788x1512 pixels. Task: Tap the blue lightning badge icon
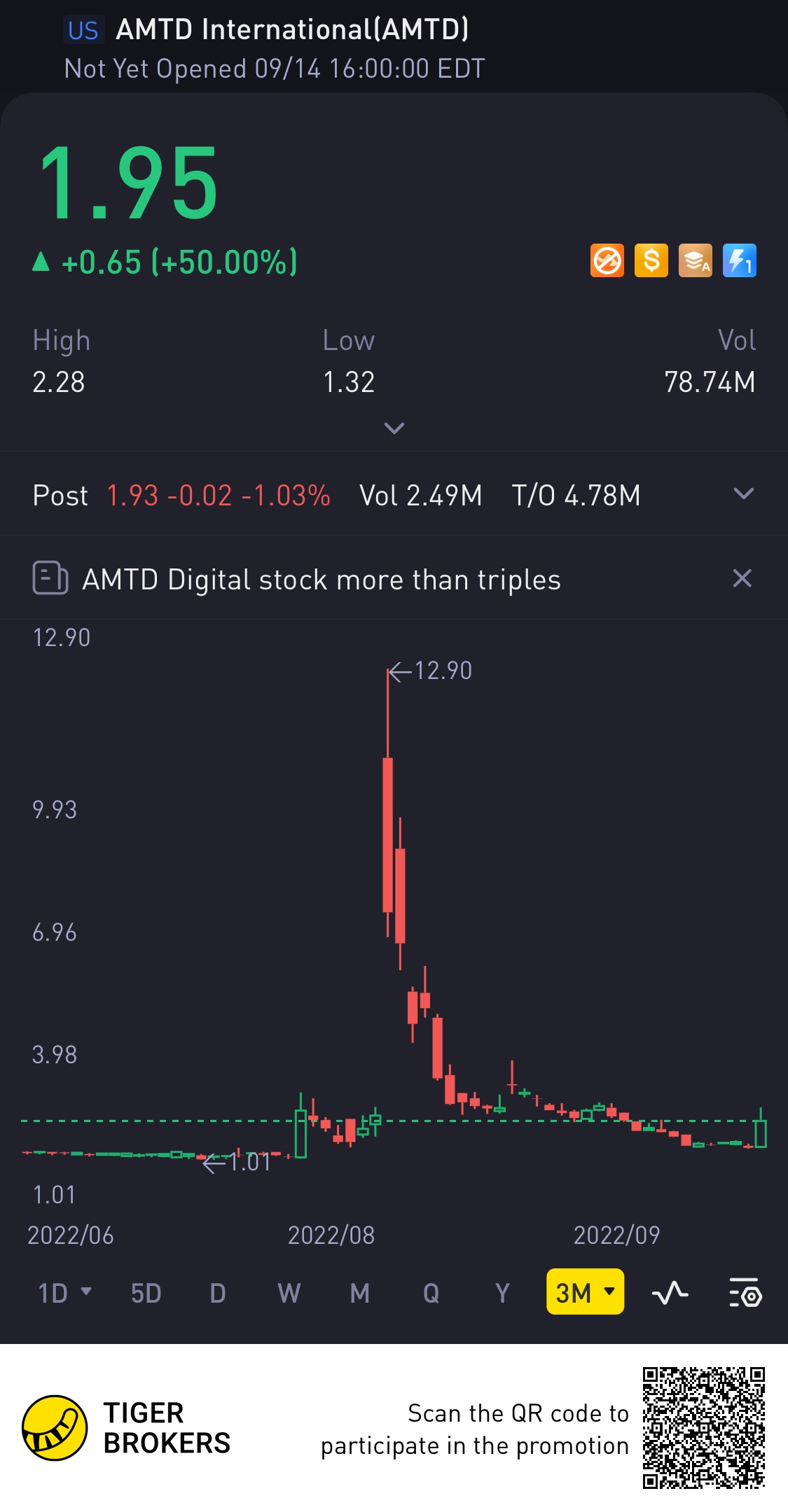point(739,261)
